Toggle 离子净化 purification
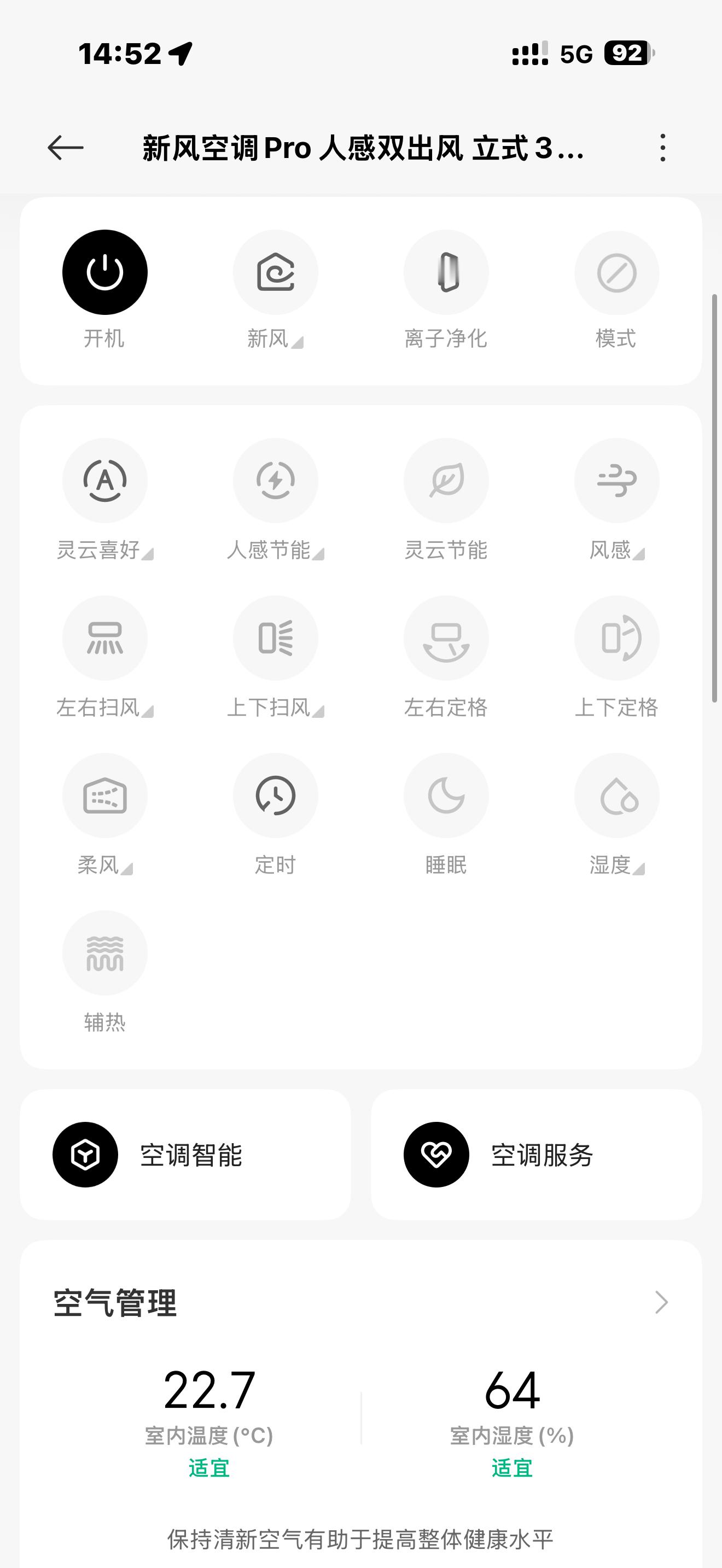Screen dimensions: 722x1568 tap(446, 272)
